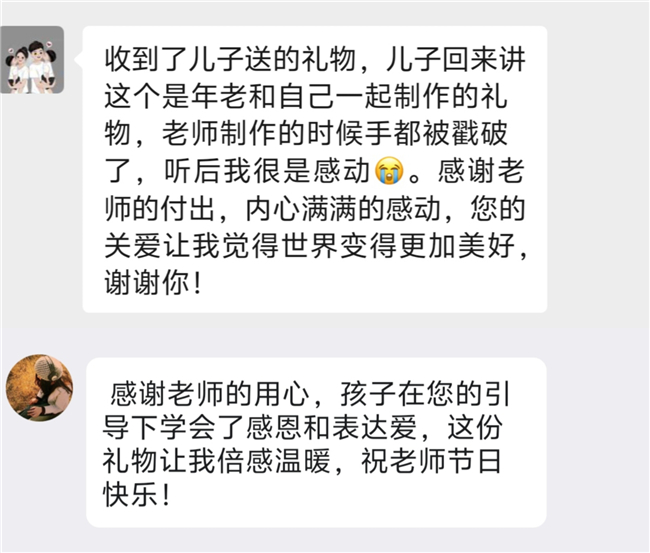Open profile of the blurred photo avatar

[x=40, y=387]
